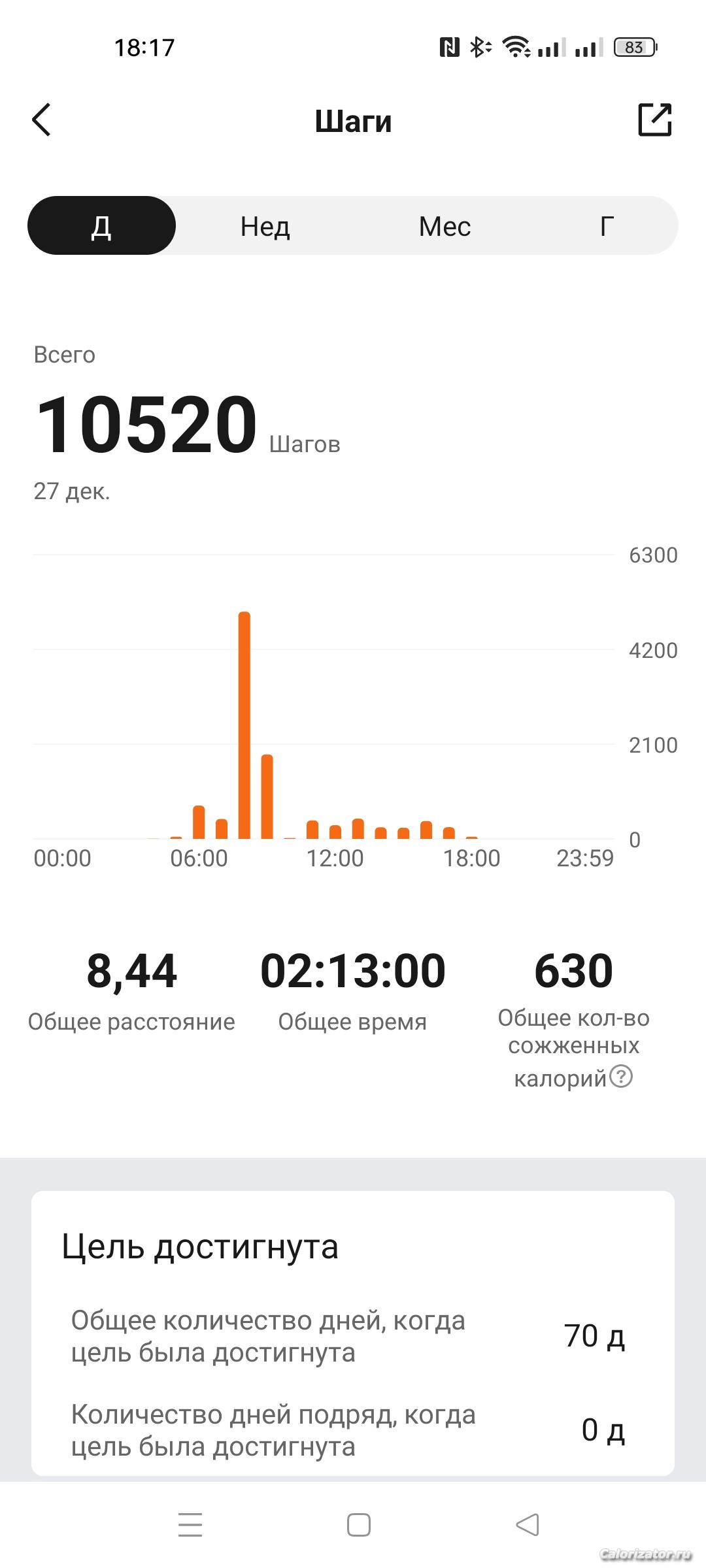Screen dimensions: 706x1568
Task: Select the Д daily tab
Action: [x=101, y=226]
